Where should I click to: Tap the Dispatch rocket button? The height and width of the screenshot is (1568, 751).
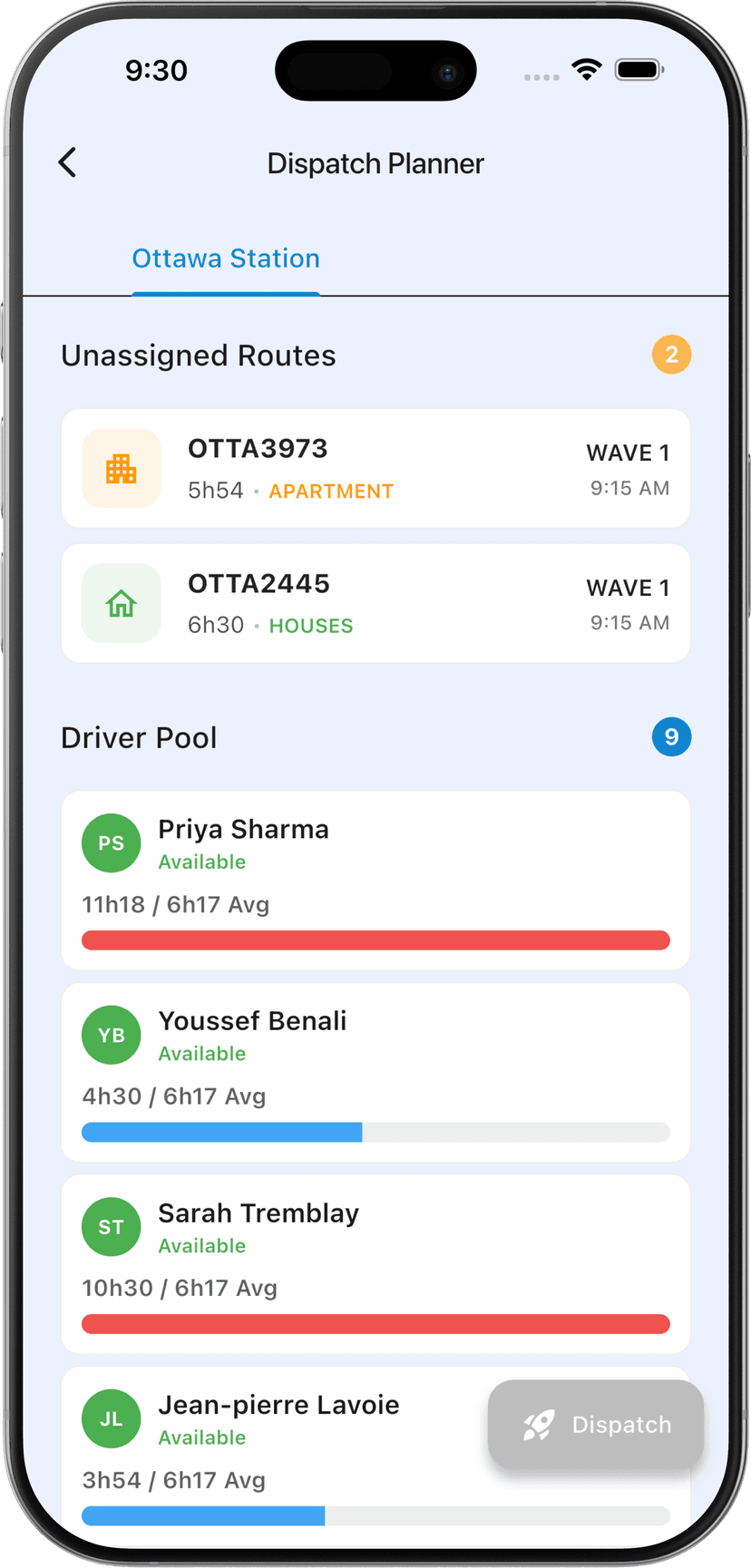point(596,1425)
